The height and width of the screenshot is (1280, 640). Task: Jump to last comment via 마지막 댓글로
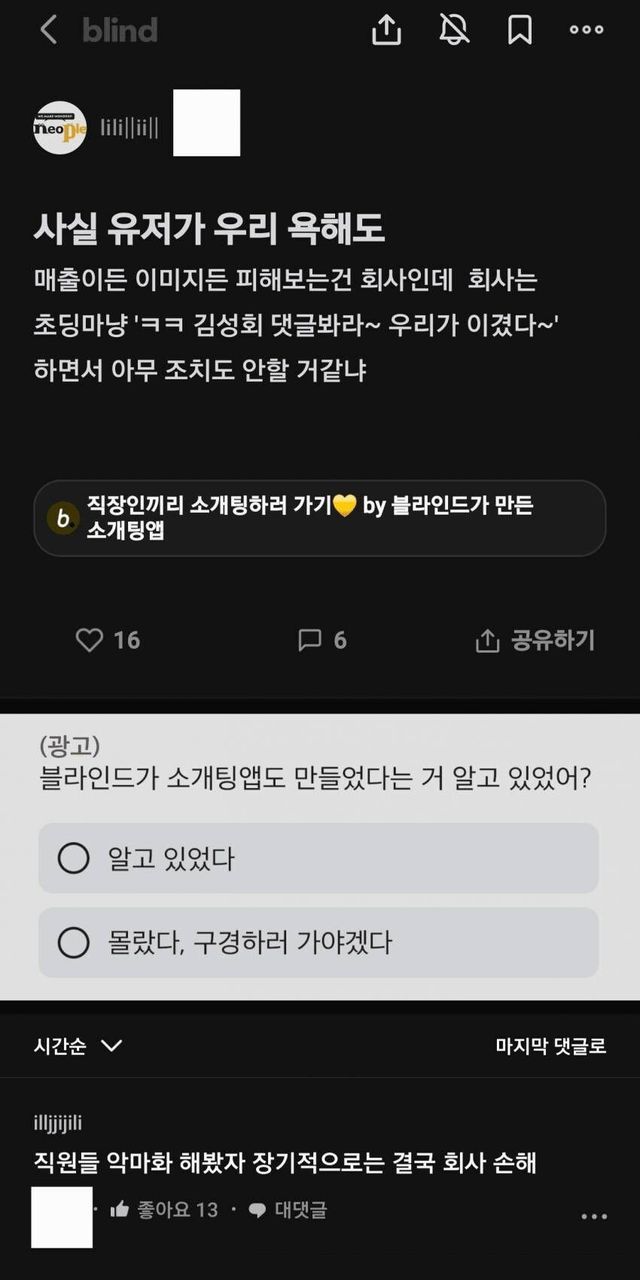(x=551, y=1046)
